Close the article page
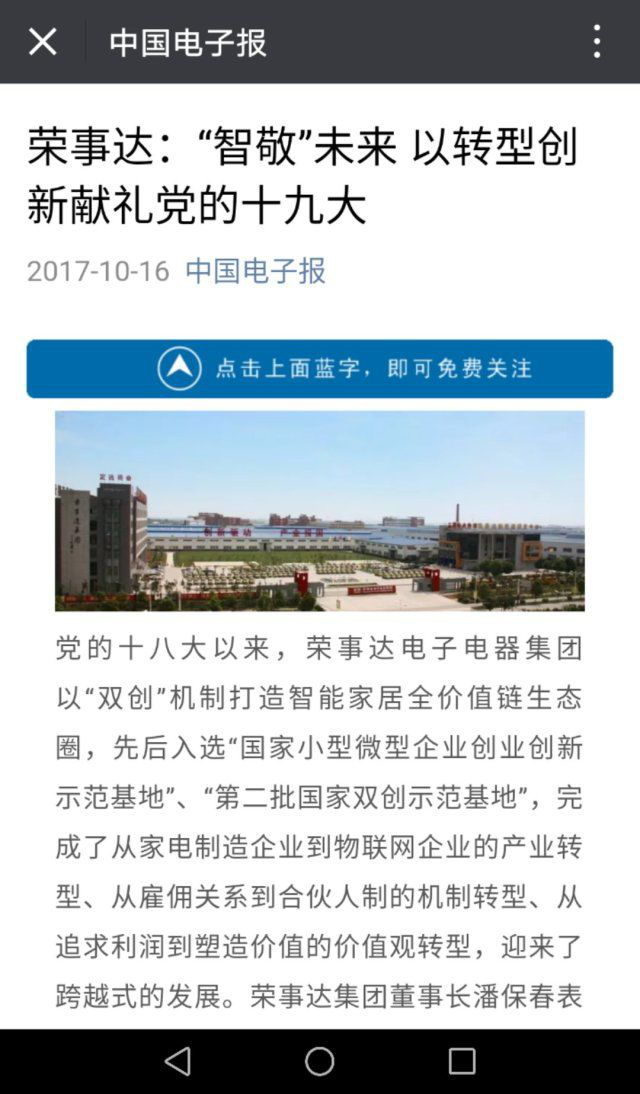This screenshot has height=1094, width=640. [x=42, y=42]
